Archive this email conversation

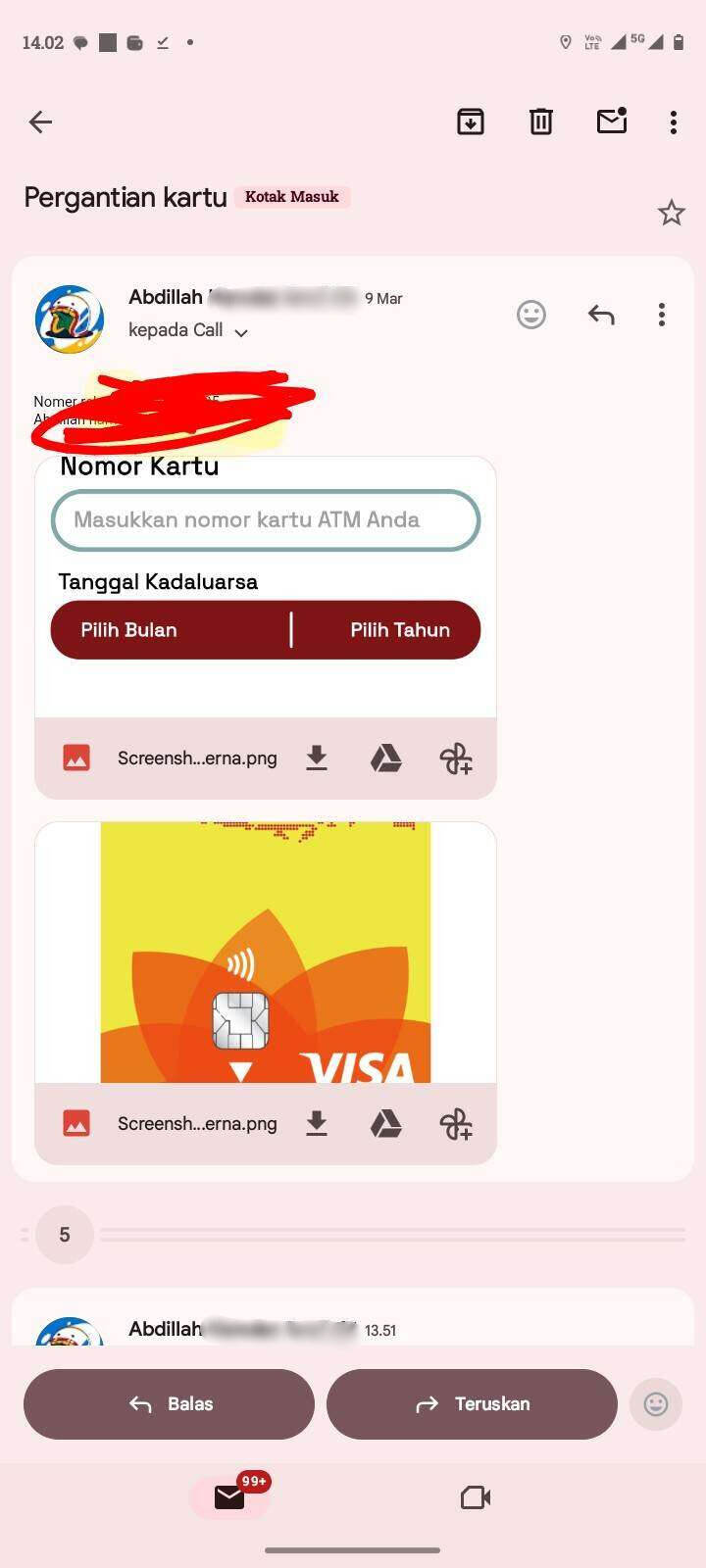point(471,122)
